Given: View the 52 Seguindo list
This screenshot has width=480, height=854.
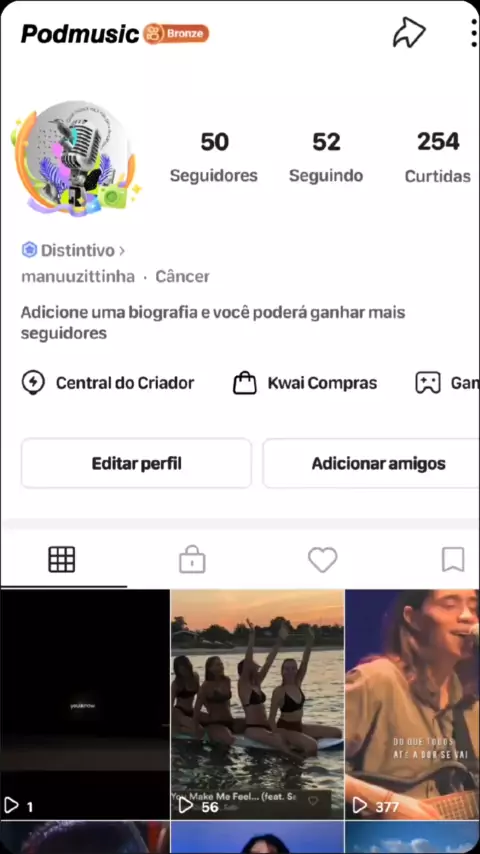Looking at the screenshot, I should pyautogui.click(x=326, y=157).
